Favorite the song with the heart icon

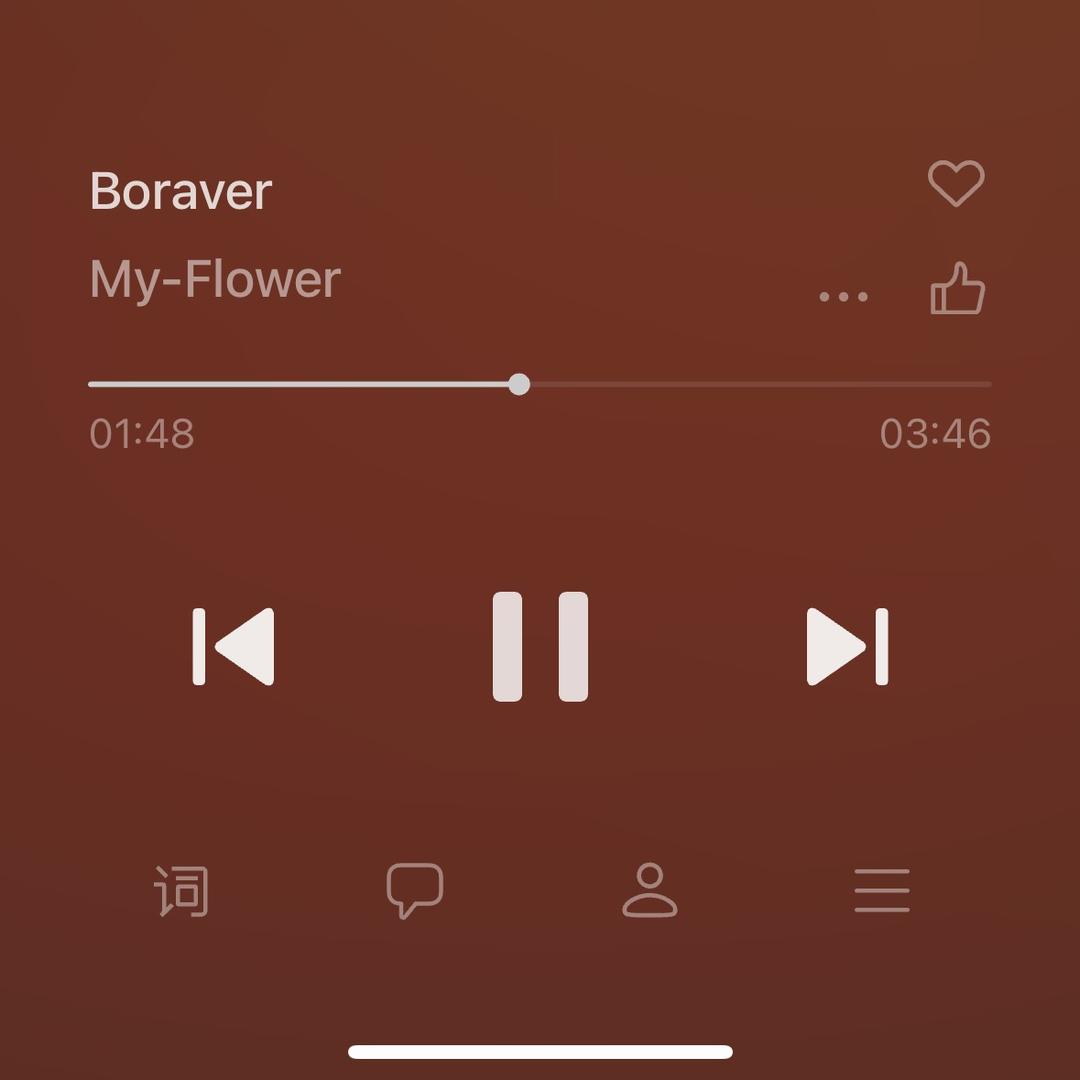(956, 184)
